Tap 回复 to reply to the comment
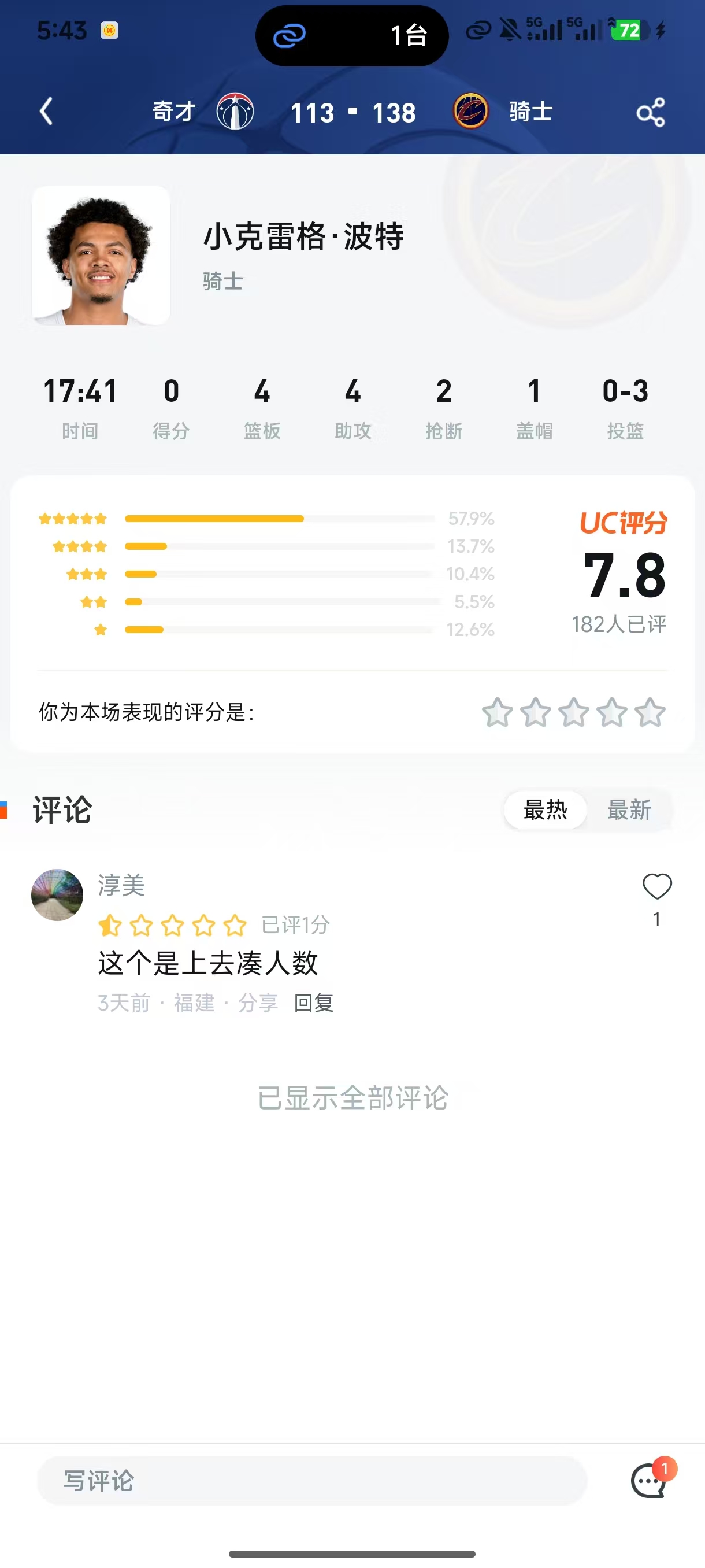Image resolution: width=705 pixels, height=1568 pixels. coord(313,1003)
